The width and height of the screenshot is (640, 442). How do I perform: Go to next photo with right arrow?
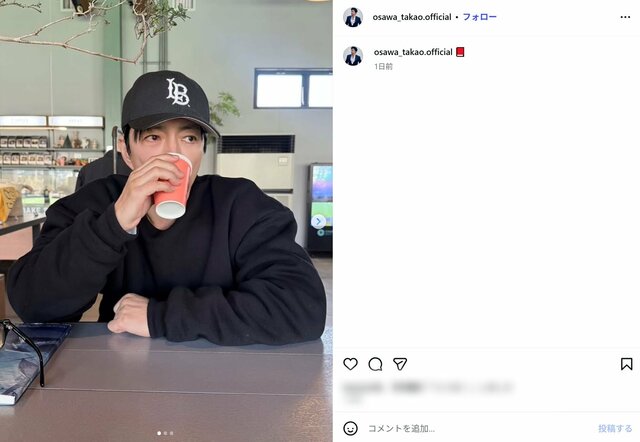coord(319,221)
